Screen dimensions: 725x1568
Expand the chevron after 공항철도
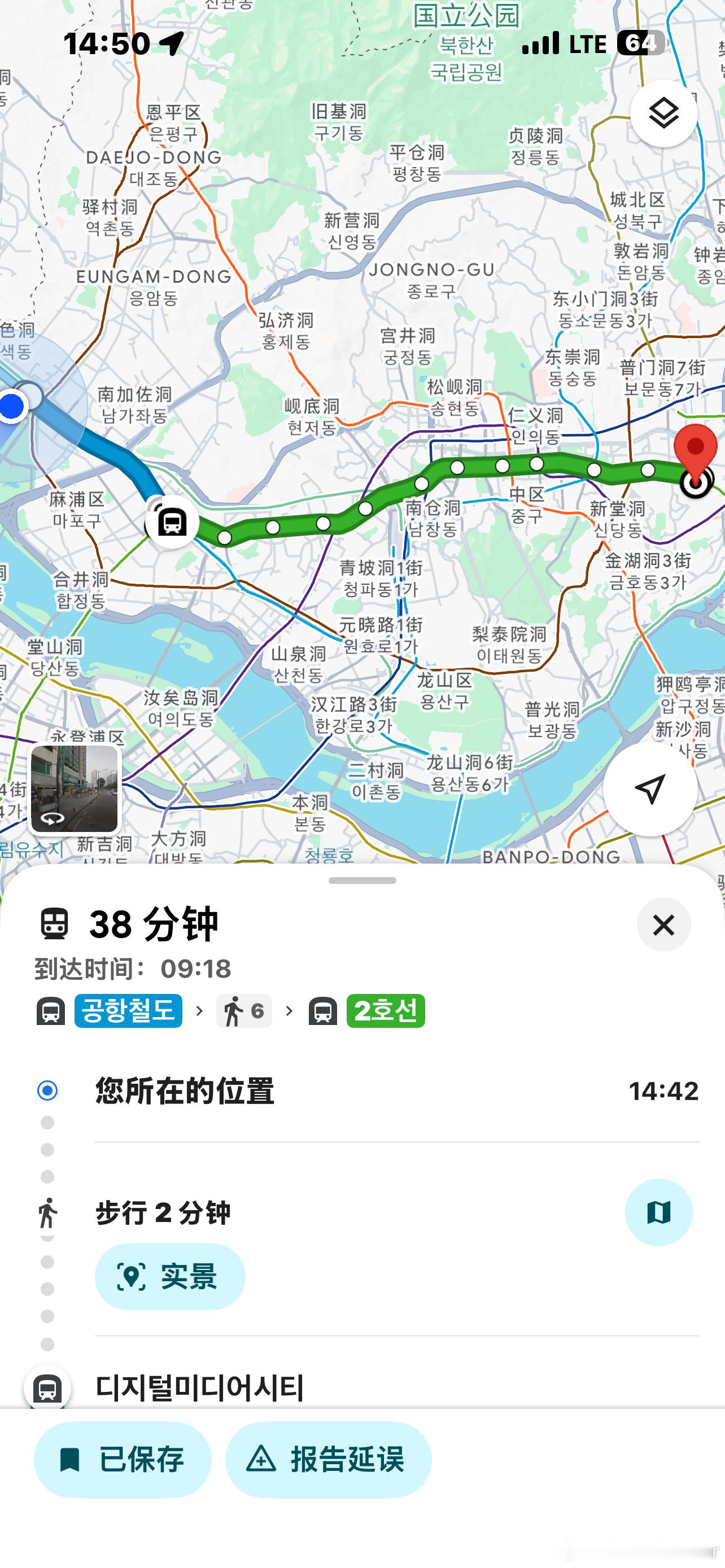pos(199,1011)
